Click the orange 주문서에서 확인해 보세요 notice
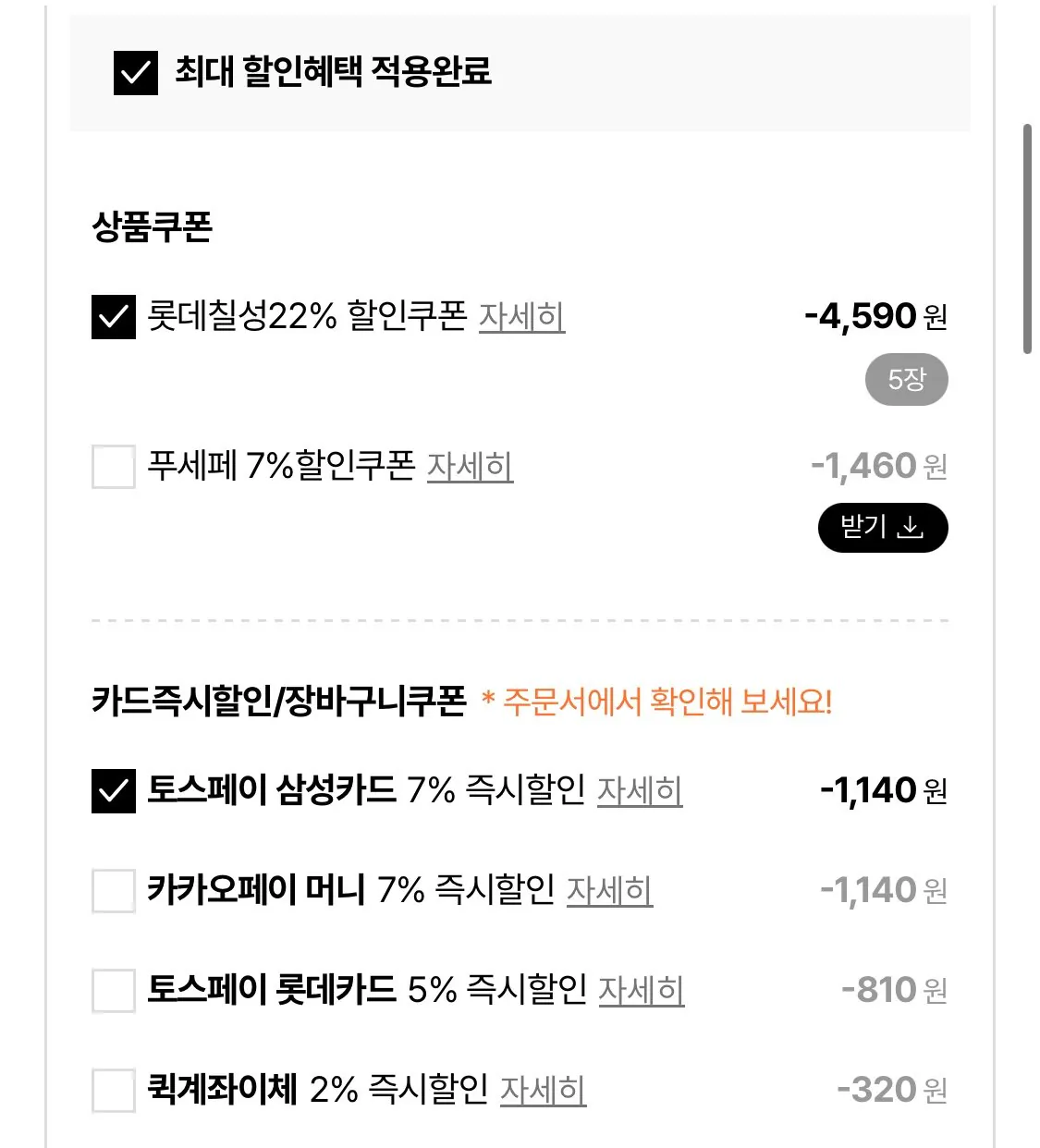The height and width of the screenshot is (1148, 1040). [x=659, y=702]
